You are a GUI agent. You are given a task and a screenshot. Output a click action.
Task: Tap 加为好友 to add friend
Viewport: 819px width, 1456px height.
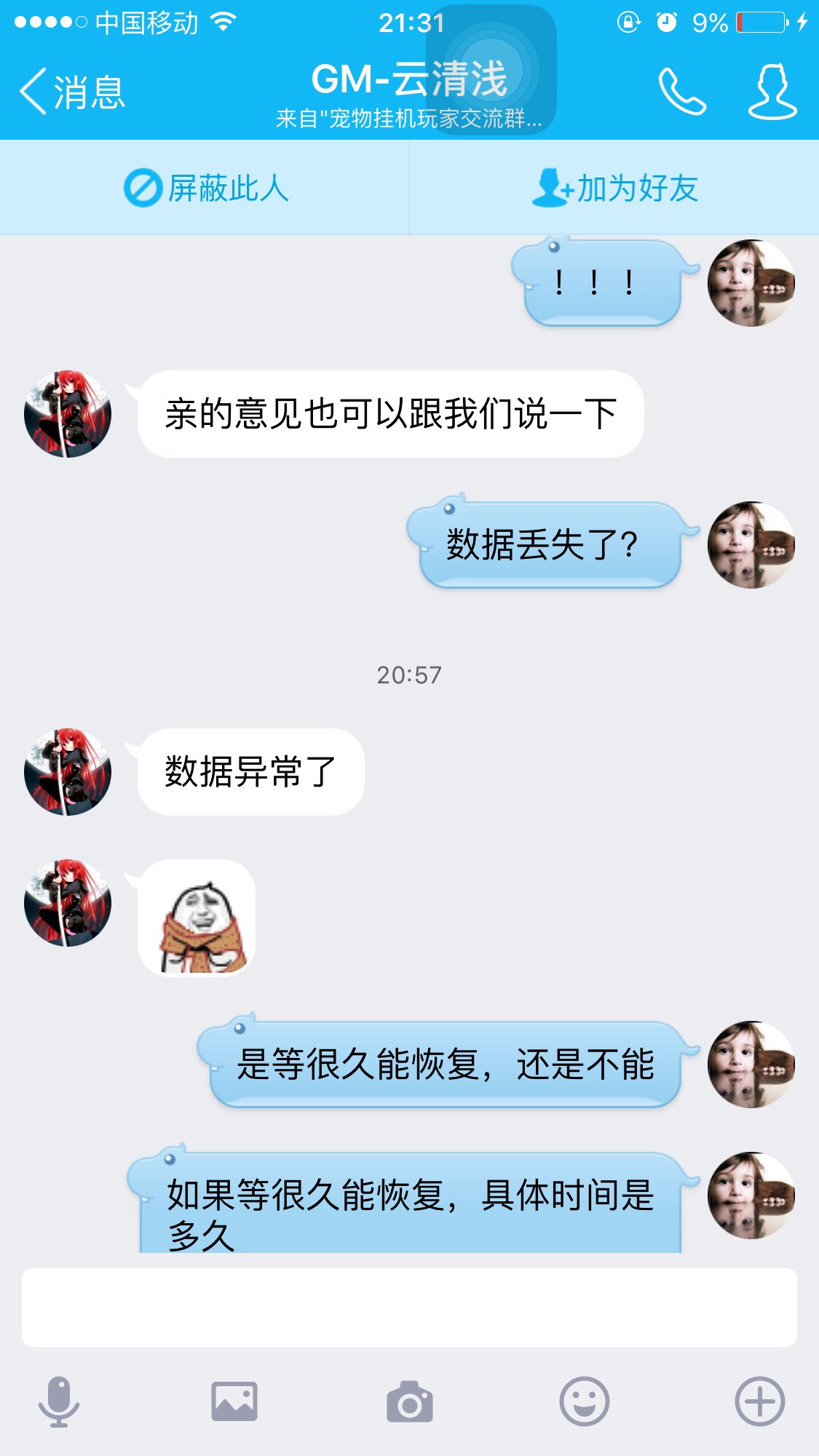pyautogui.click(x=614, y=188)
